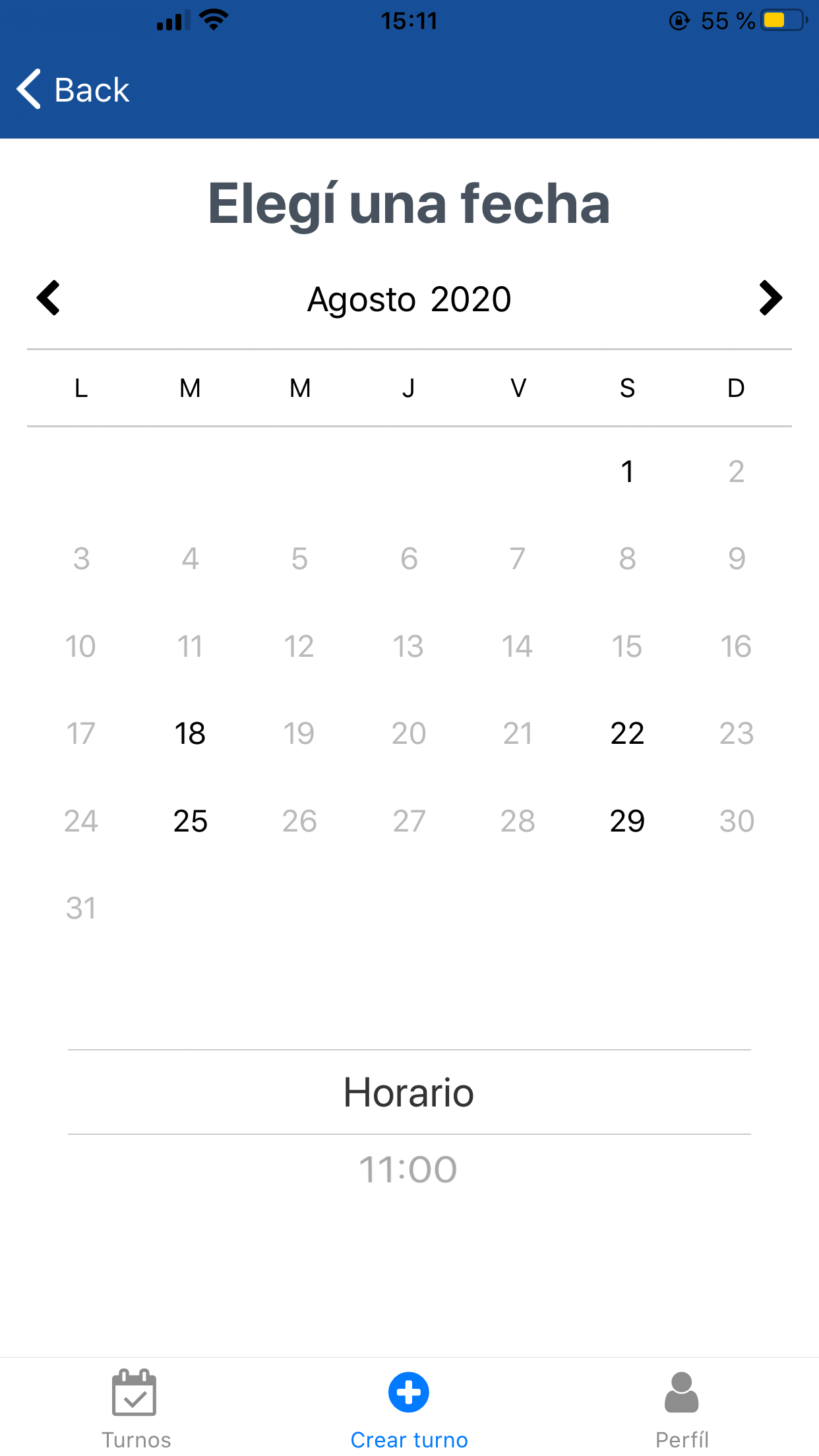Adjust the time picker wheel

(408, 1168)
